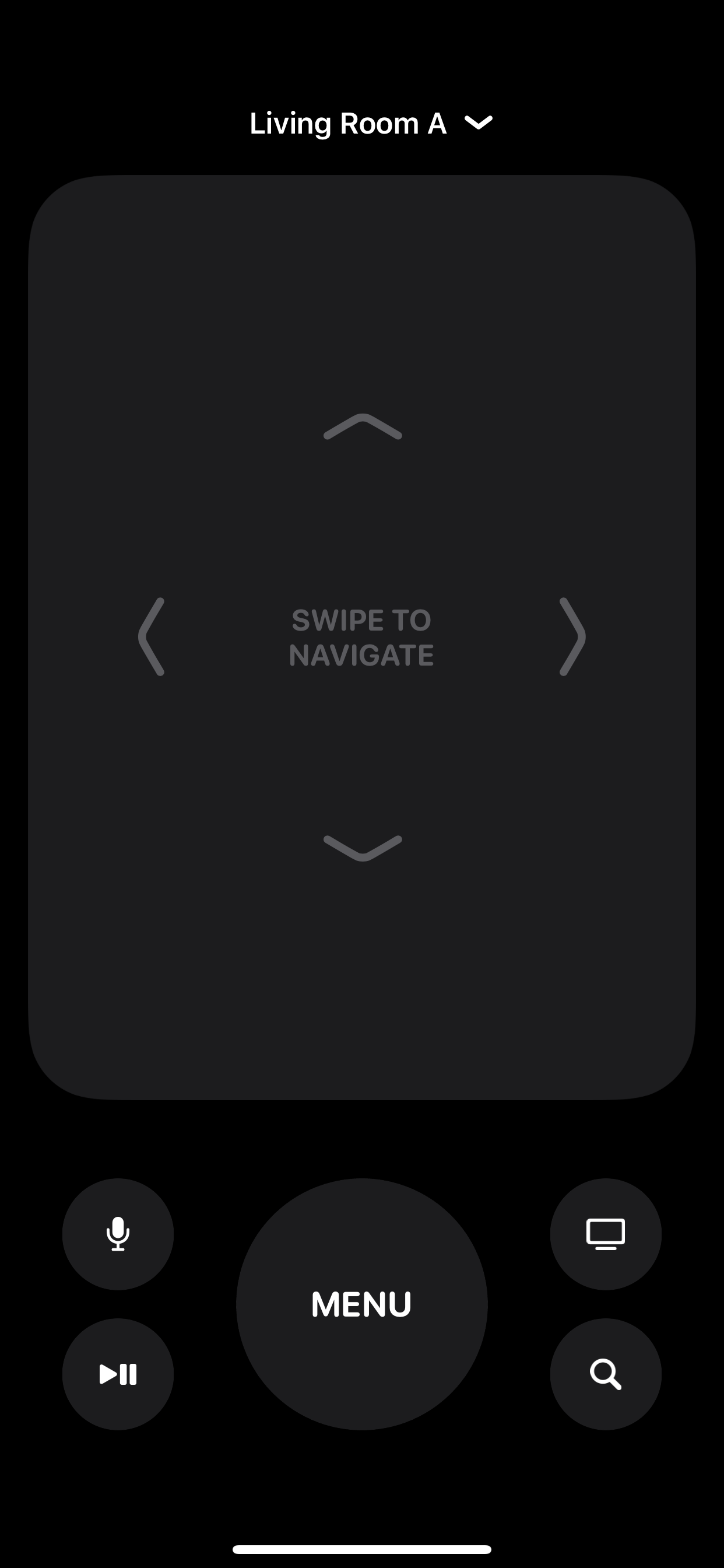This screenshot has width=724, height=1568.
Task: Tap the touchpad to select
Action: click(362, 638)
